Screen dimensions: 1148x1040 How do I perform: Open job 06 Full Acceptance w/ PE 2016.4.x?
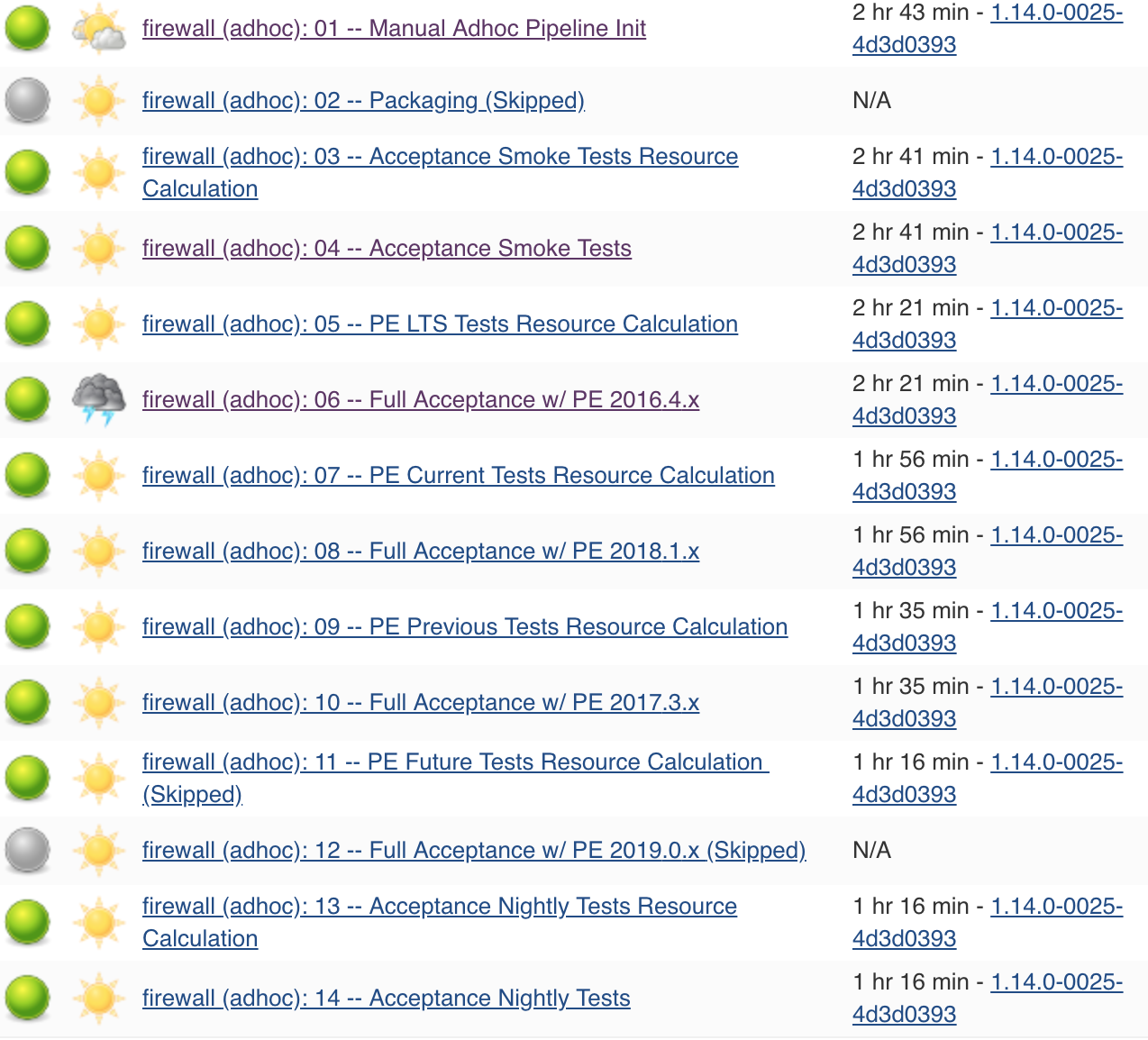(x=421, y=400)
